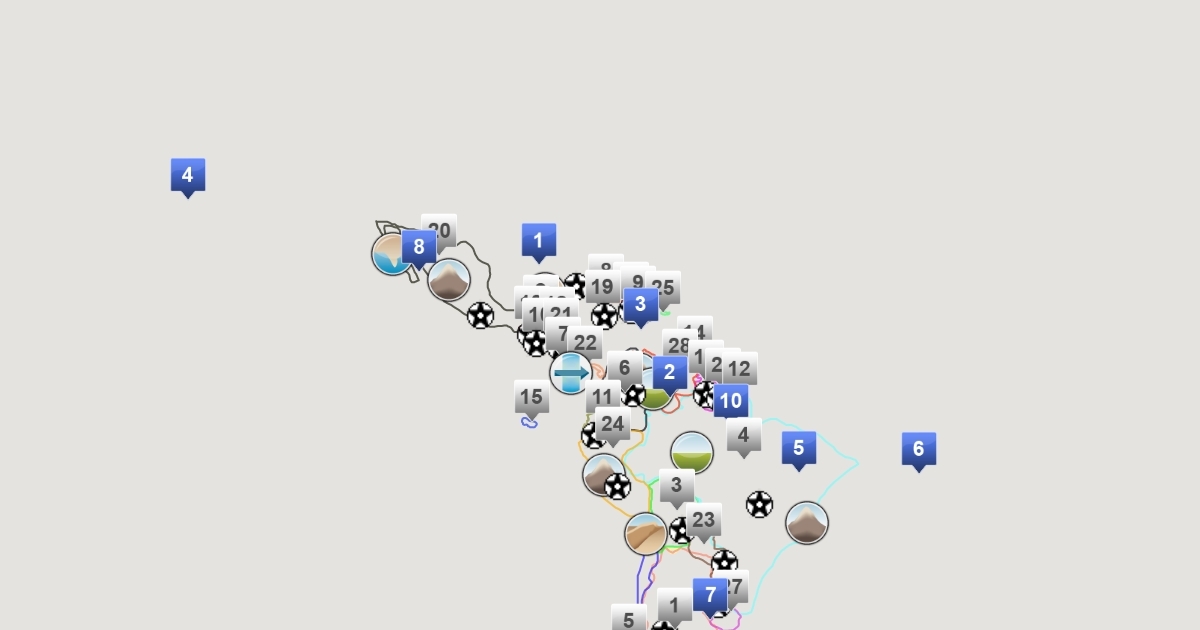Tap gray marker number 22
This screenshot has height=630, width=1200.
(x=585, y=343)
